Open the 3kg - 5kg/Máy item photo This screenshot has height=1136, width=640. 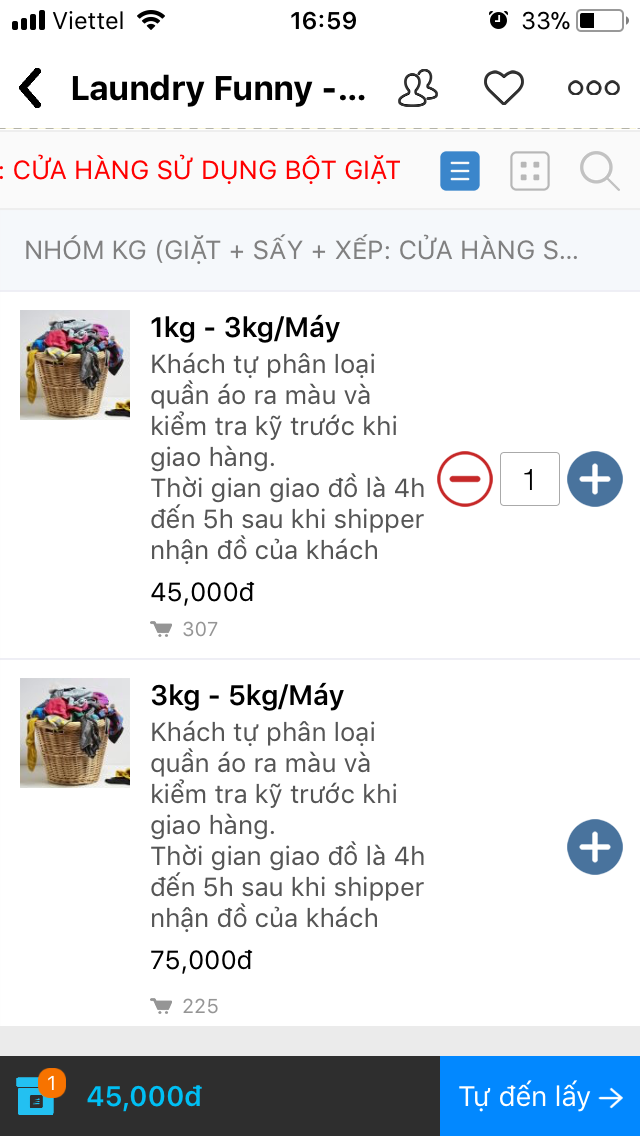pos(75,732)
